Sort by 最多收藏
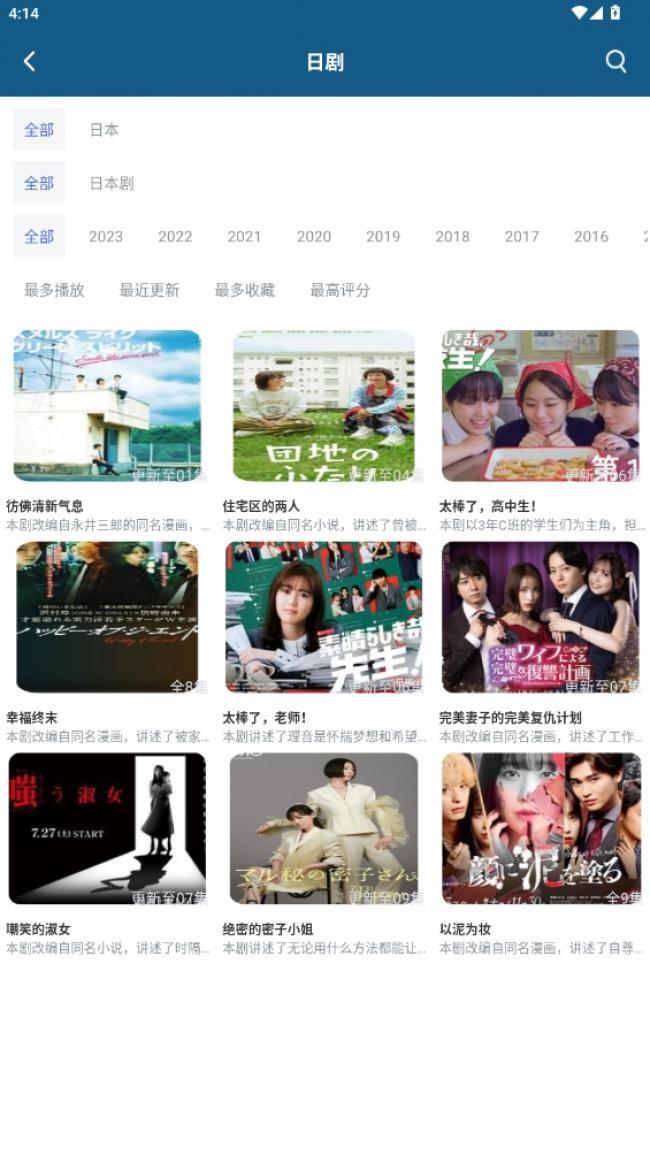Viewport: 650px width, 1155px height. coord(244,290)
